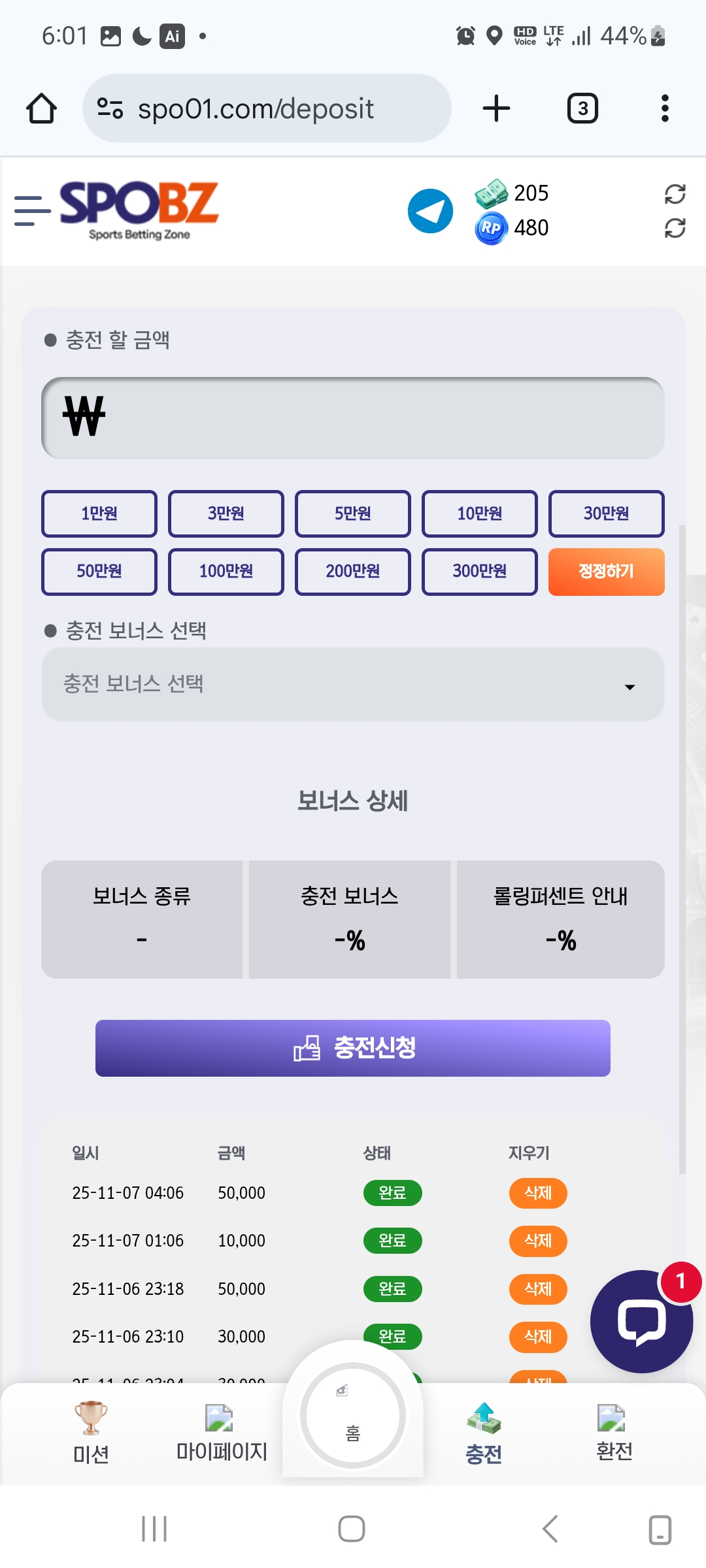Choose the 30만원 amount button
Image resolution: width=706 pixels, height=1568 pixels.
606,514
